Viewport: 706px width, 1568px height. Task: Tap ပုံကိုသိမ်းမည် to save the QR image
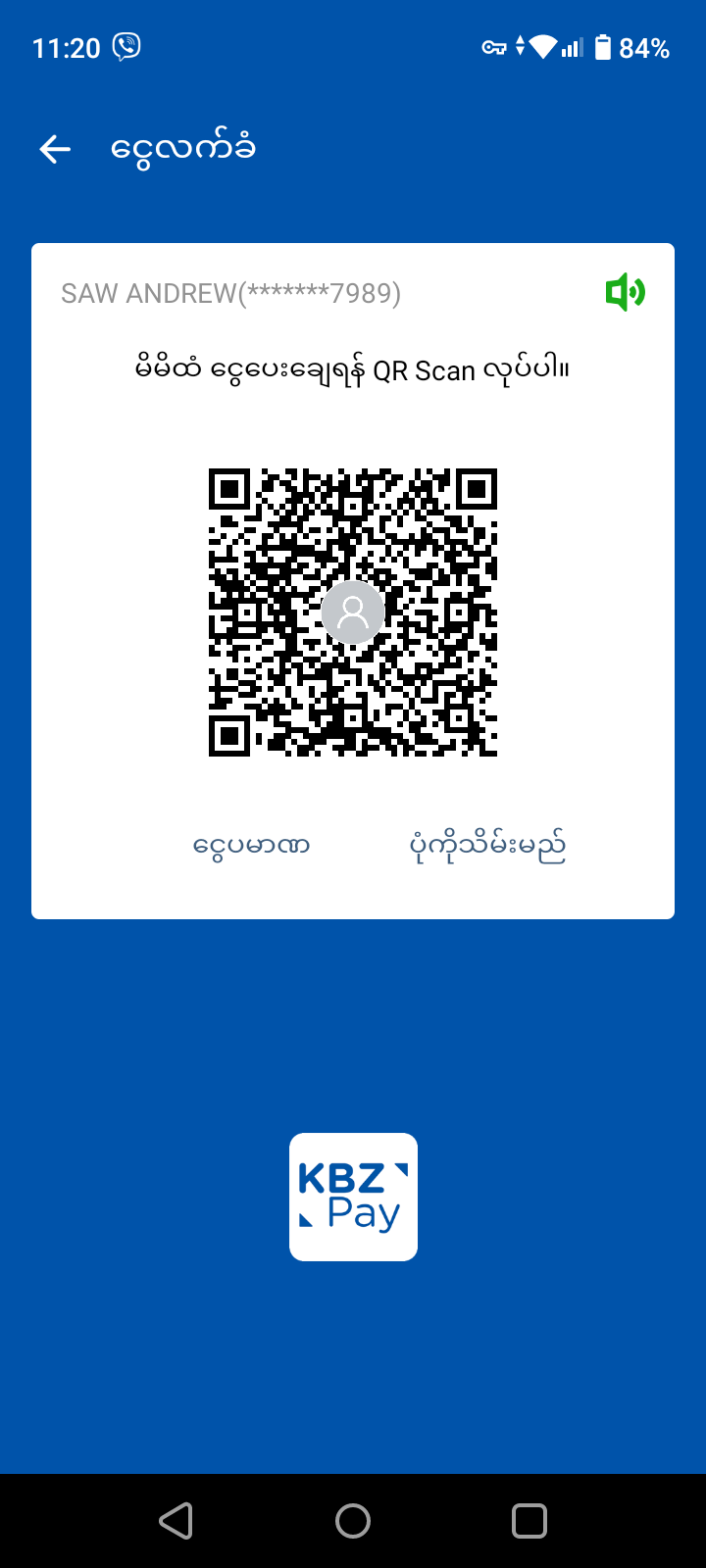pos(487,845)
